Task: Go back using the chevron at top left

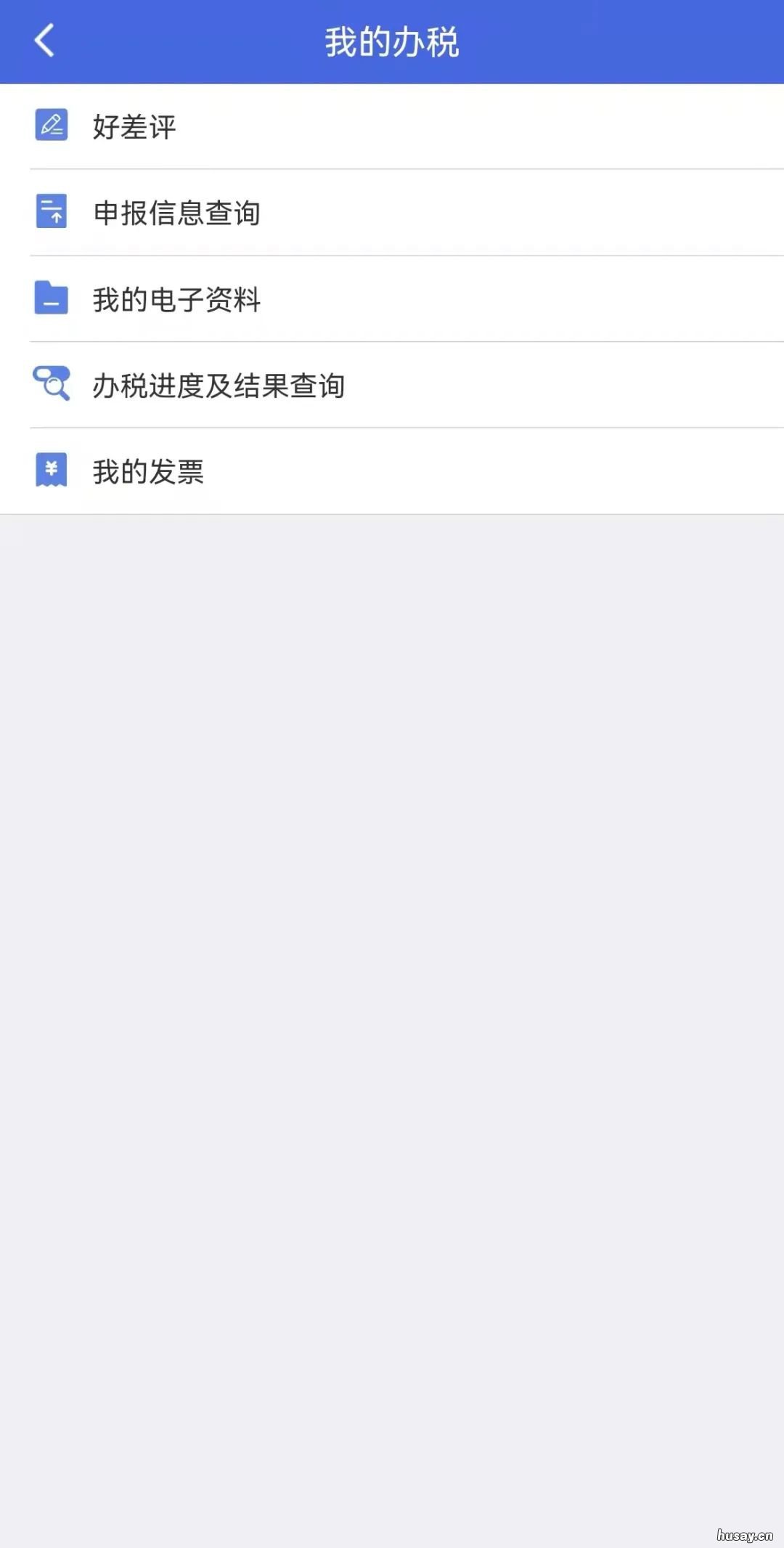Action: click(45, 41)
